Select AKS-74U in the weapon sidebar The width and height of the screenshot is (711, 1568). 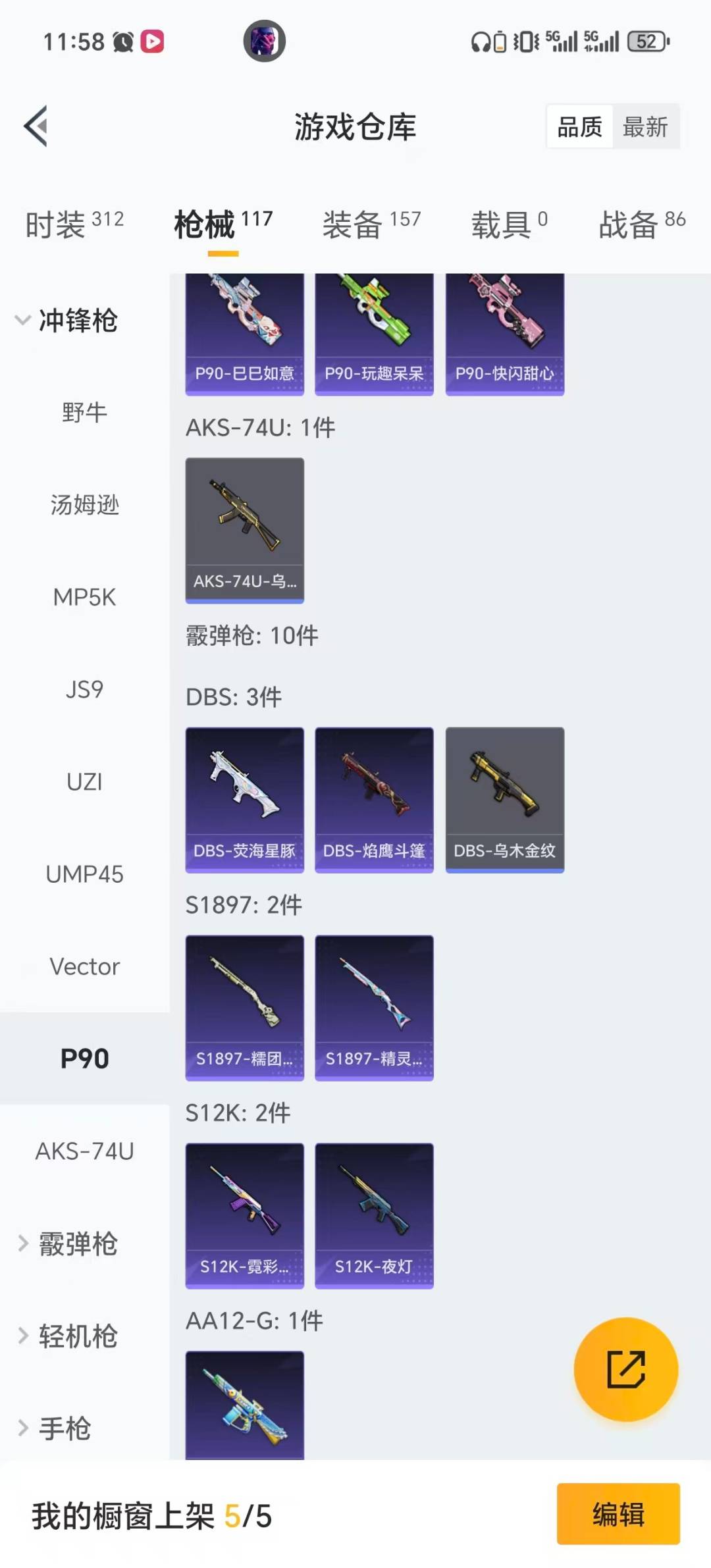pyautogui.click(x=86, y=1151)
